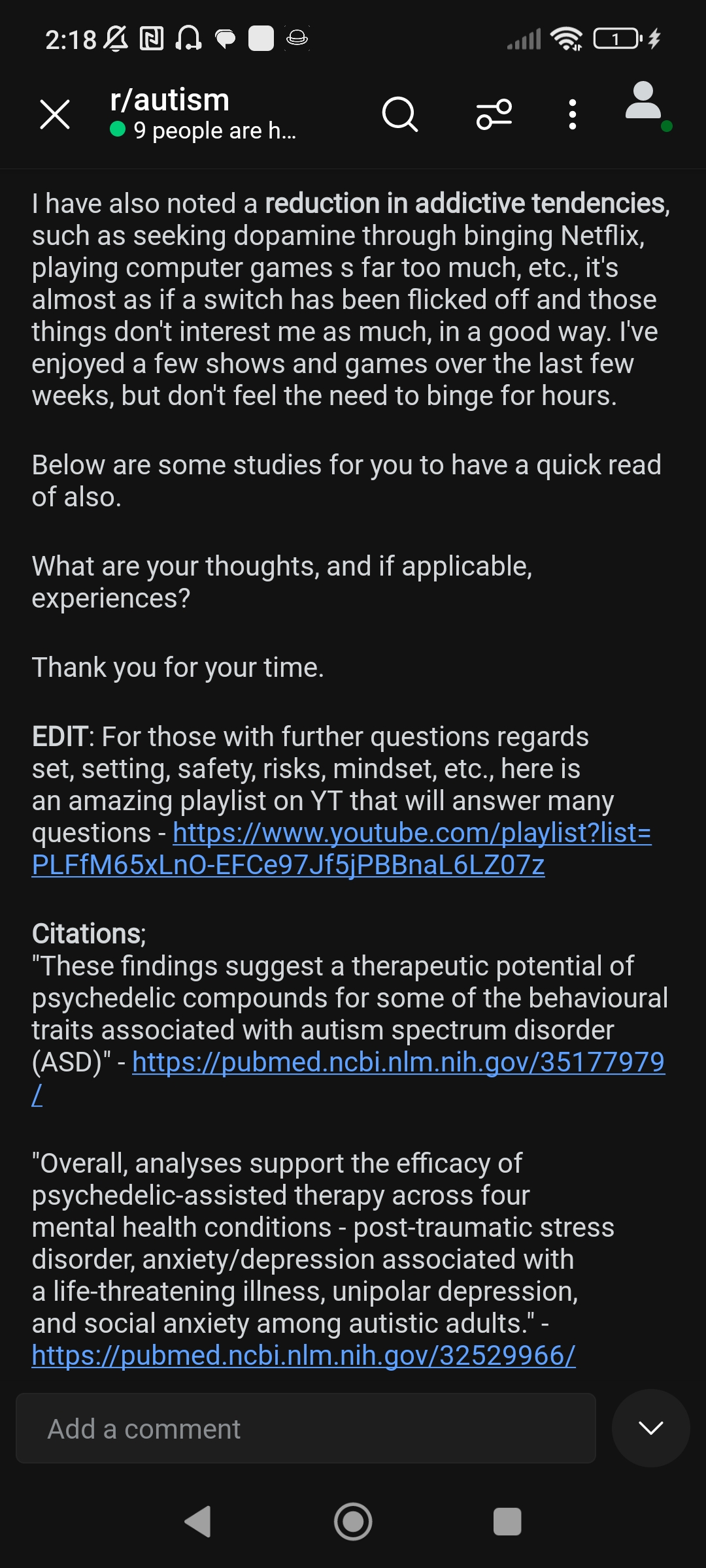Go to the home screen
The height and width of the screenshot is (1568, 706).
click(353, 1522)
